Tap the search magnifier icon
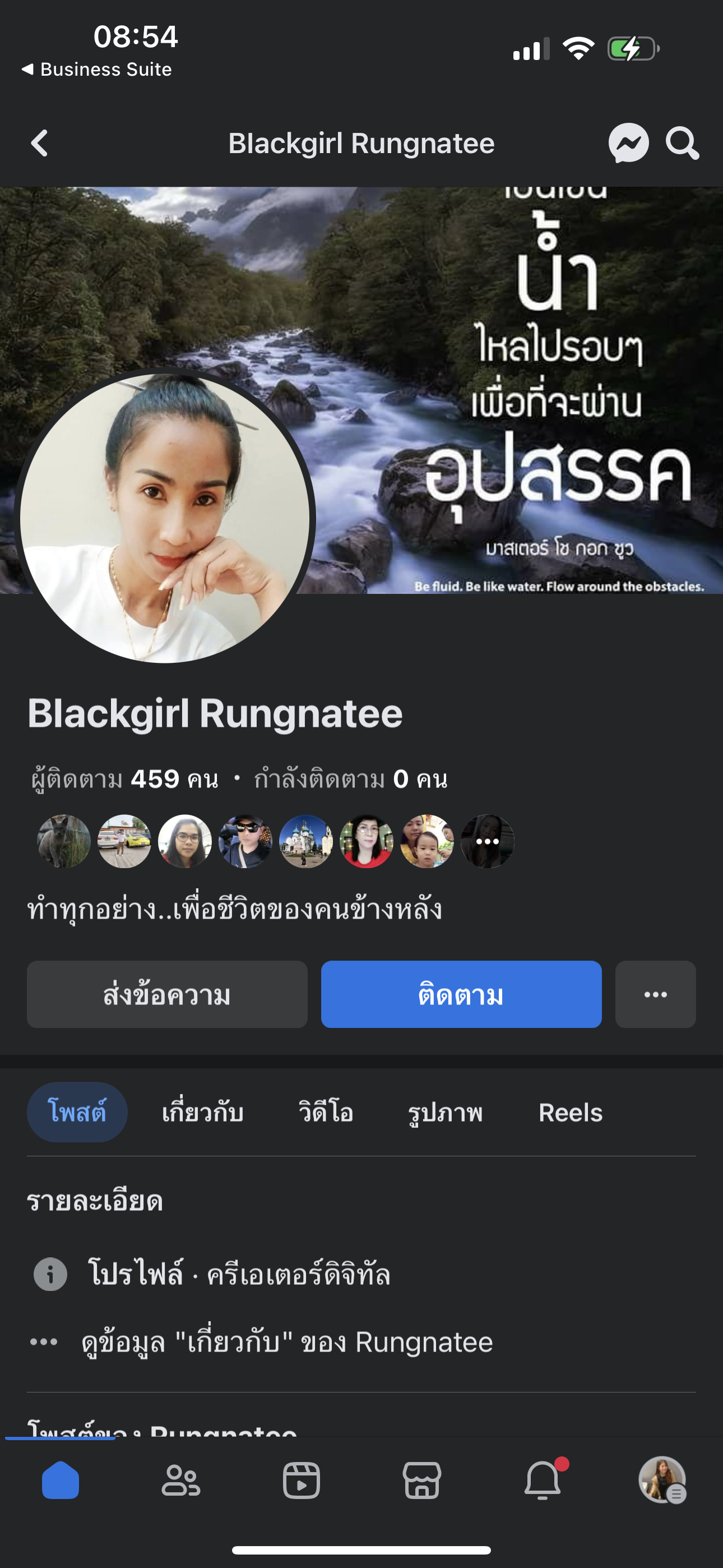Image resolution: width=723 pixels, height=1568 pixels. pyautogui.click(x=682, y=144)
